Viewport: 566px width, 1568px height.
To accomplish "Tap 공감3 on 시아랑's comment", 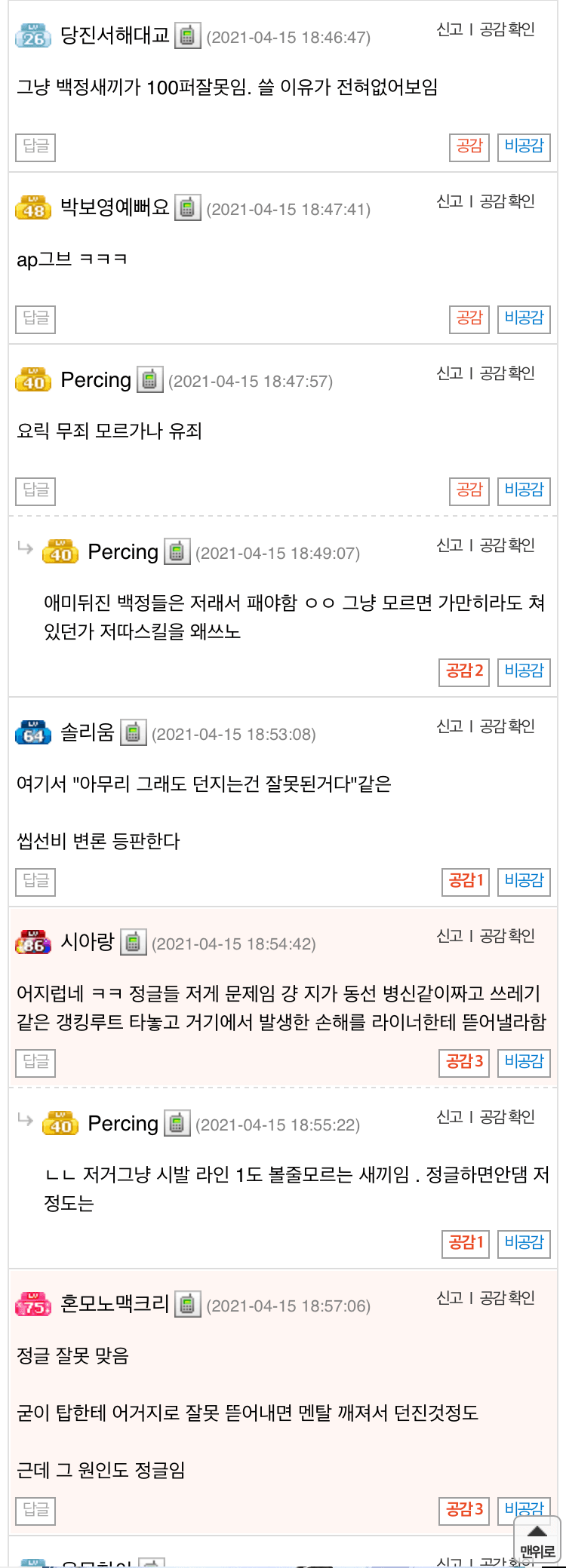I will coord(463,1062).
